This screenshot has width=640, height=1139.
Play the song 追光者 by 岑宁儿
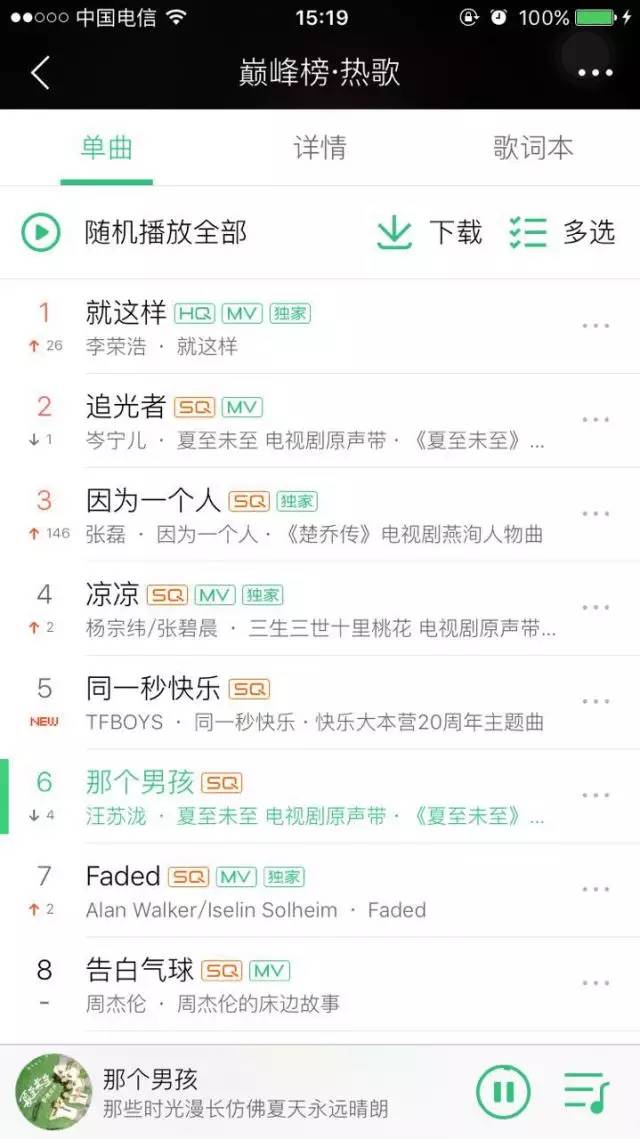(300, 420)
